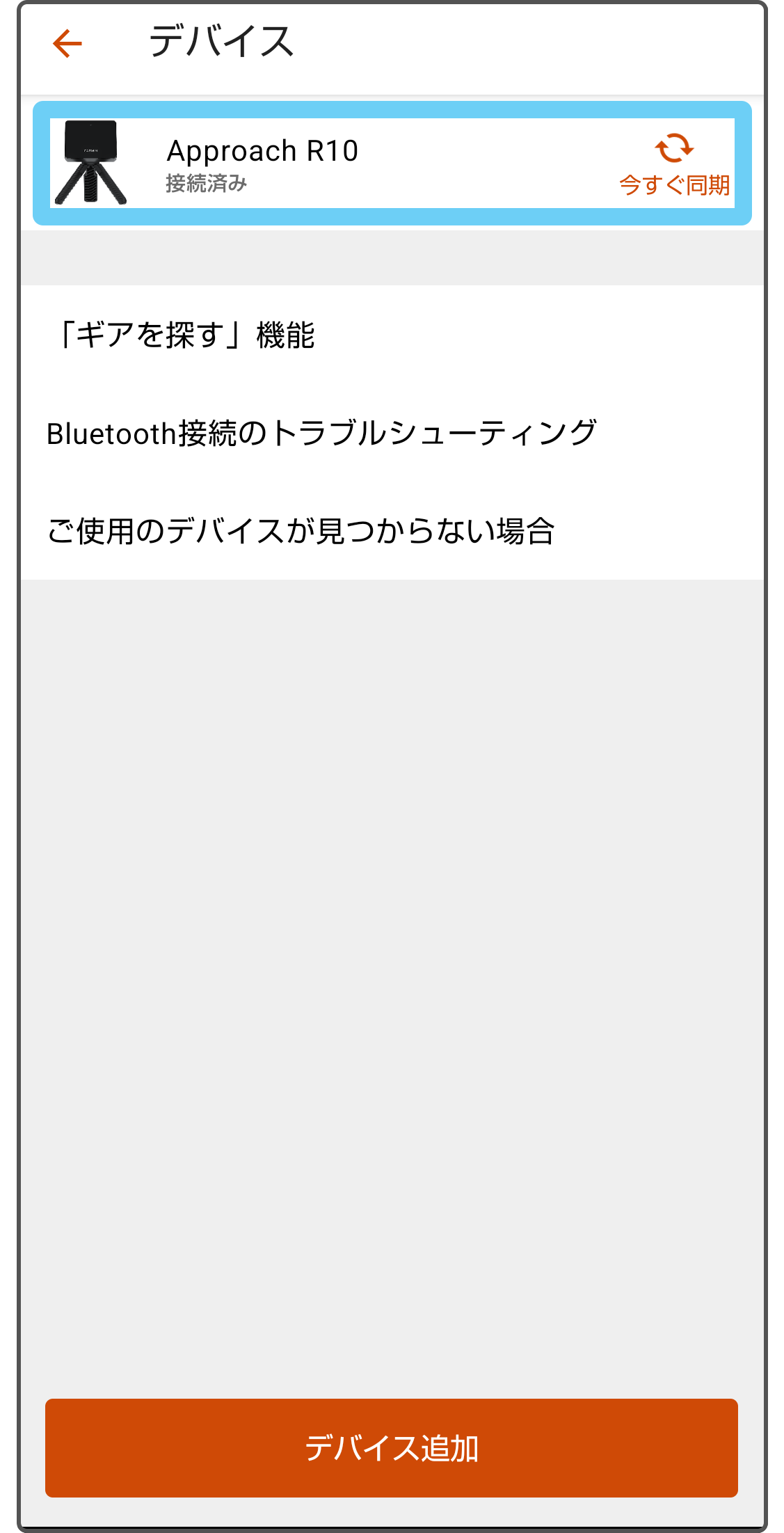Viewport: 784px width, 1533px height.
Task: Tap the デバイス追加 button
Action: tap(391, 1447)
